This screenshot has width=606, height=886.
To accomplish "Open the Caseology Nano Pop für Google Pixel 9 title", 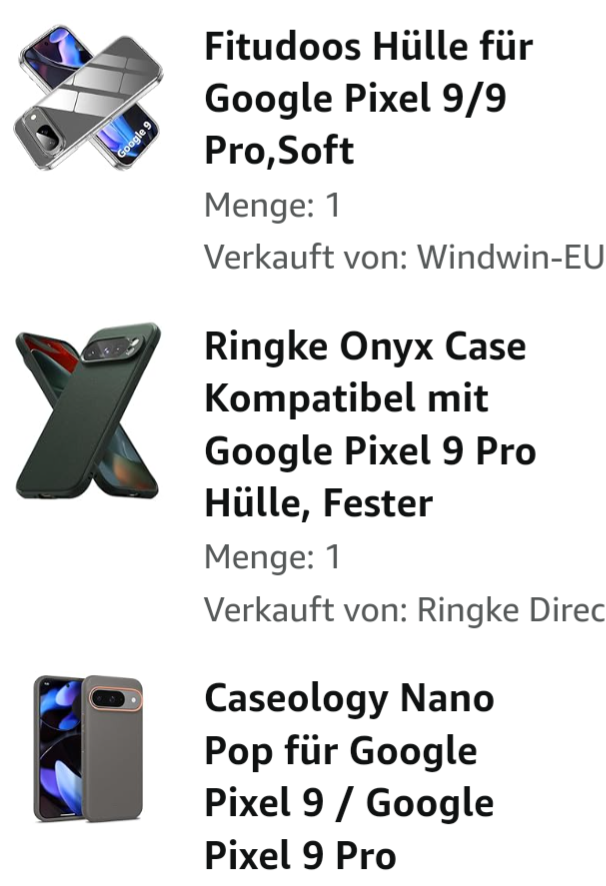I will 349,776.
